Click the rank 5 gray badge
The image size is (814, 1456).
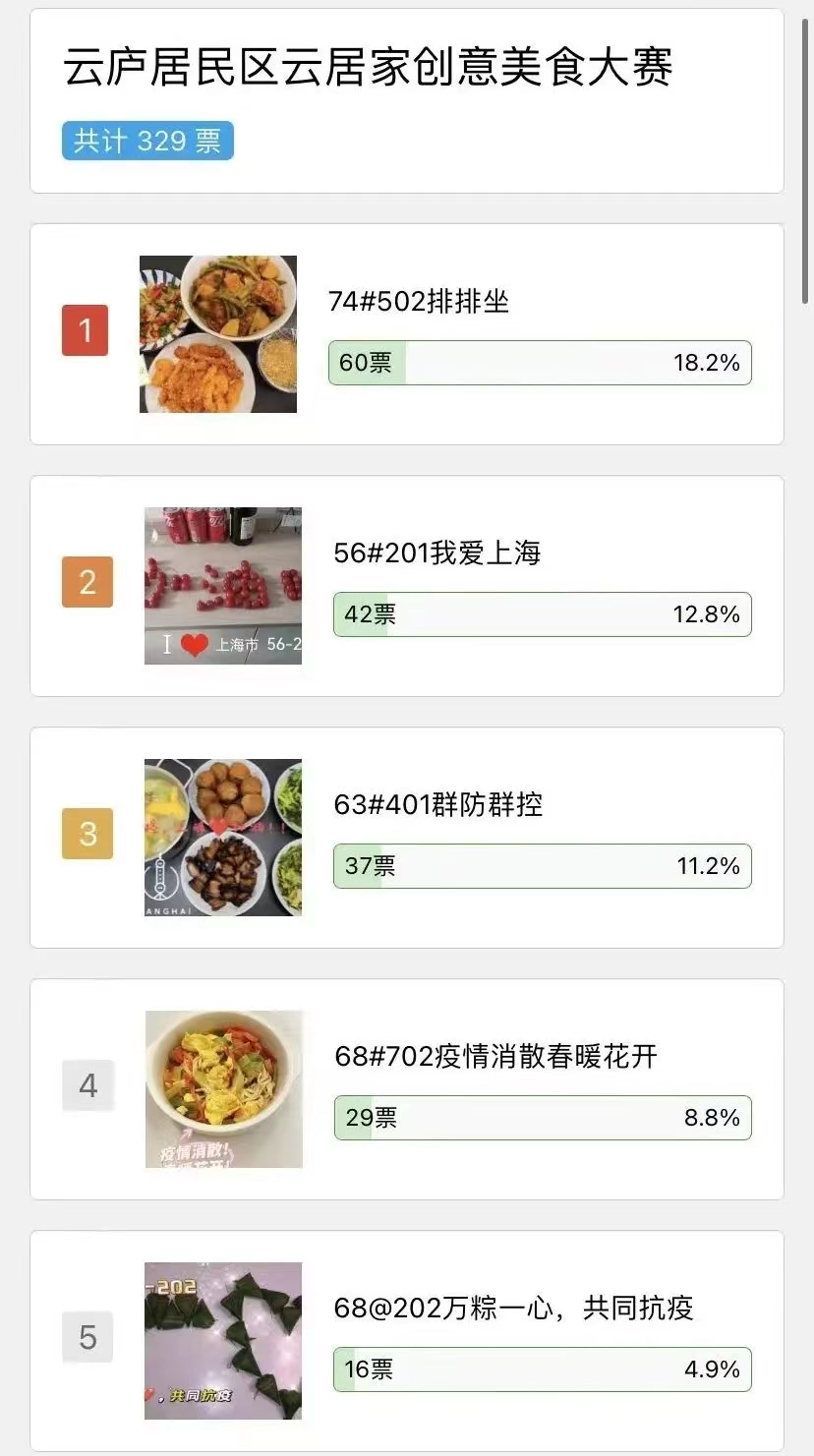pyautogui.click(x=87, y=1337)
